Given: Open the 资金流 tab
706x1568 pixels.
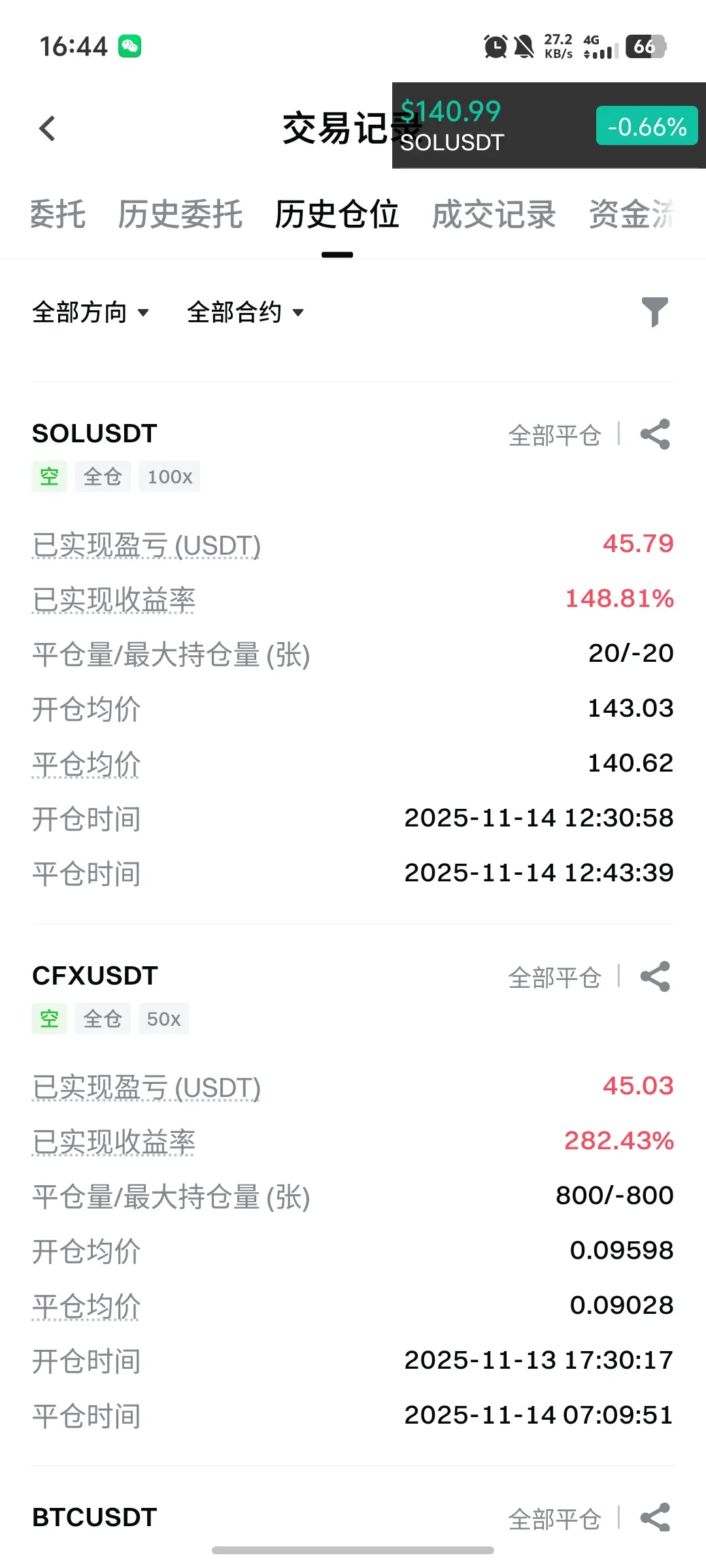Looking at the screenshot, I should click(631, 214).
